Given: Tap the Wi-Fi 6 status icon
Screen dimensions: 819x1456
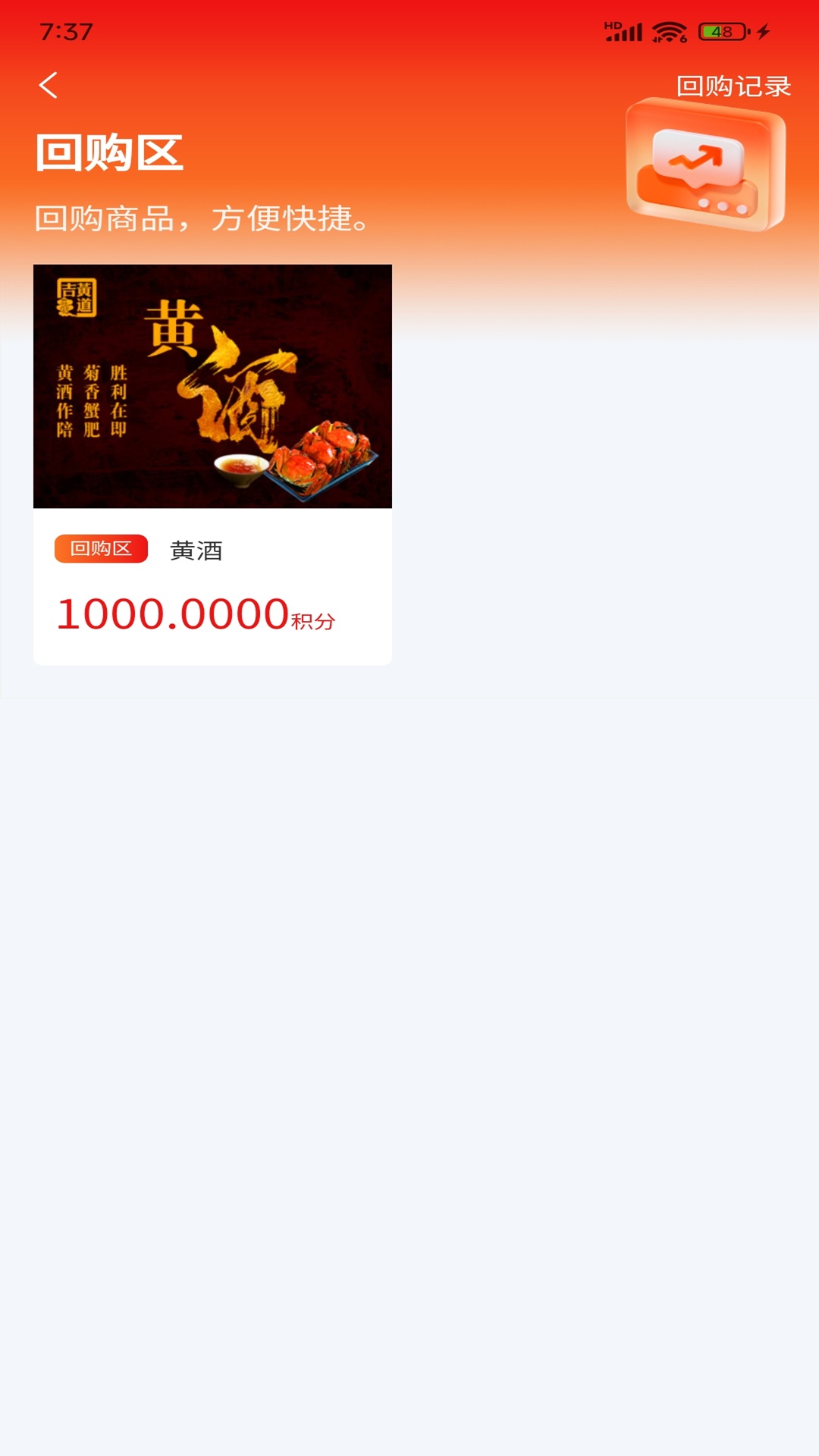Looking at the screenshot, I should [x=669, y=30].
